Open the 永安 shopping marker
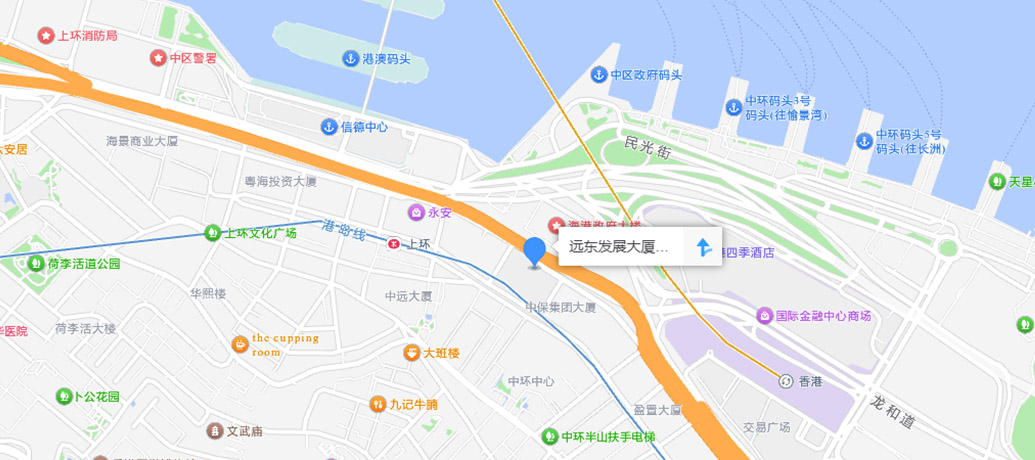Image resolution: width=1035 pixels, height=460 pixels. click(415, 212)
